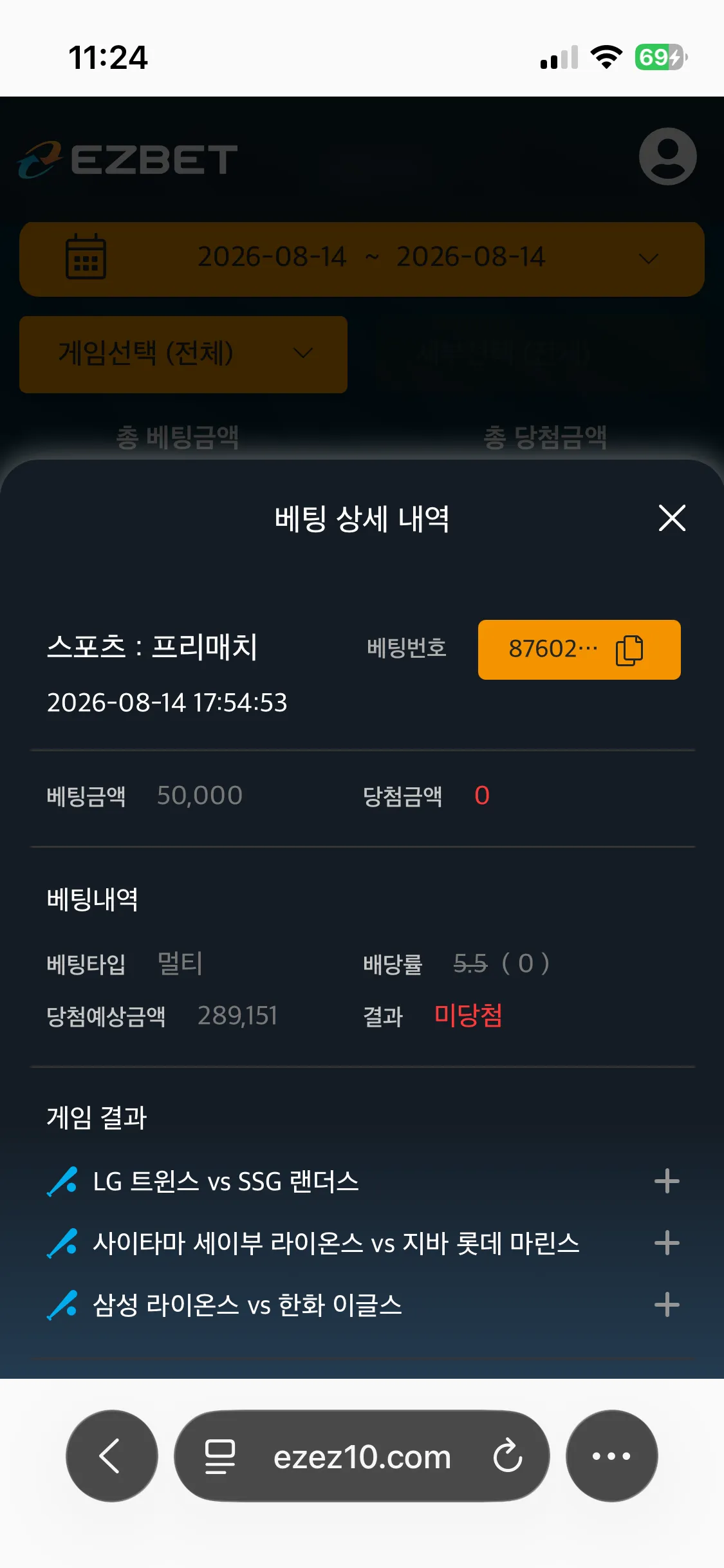Screen dimensions: 724x1568
Task: Open the browser more options menu
Action: click(x=611, y=1456)
